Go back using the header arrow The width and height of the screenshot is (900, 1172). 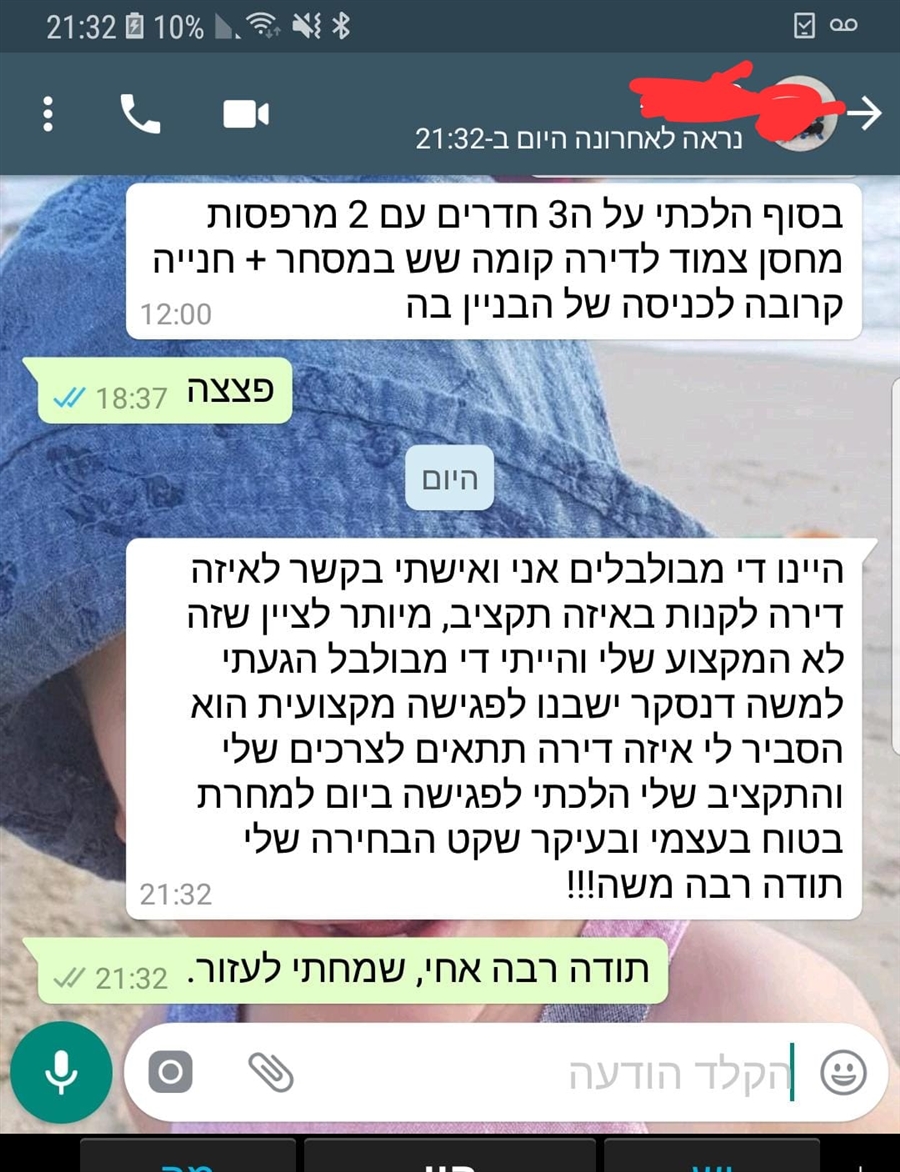click(x=864, y=114)
